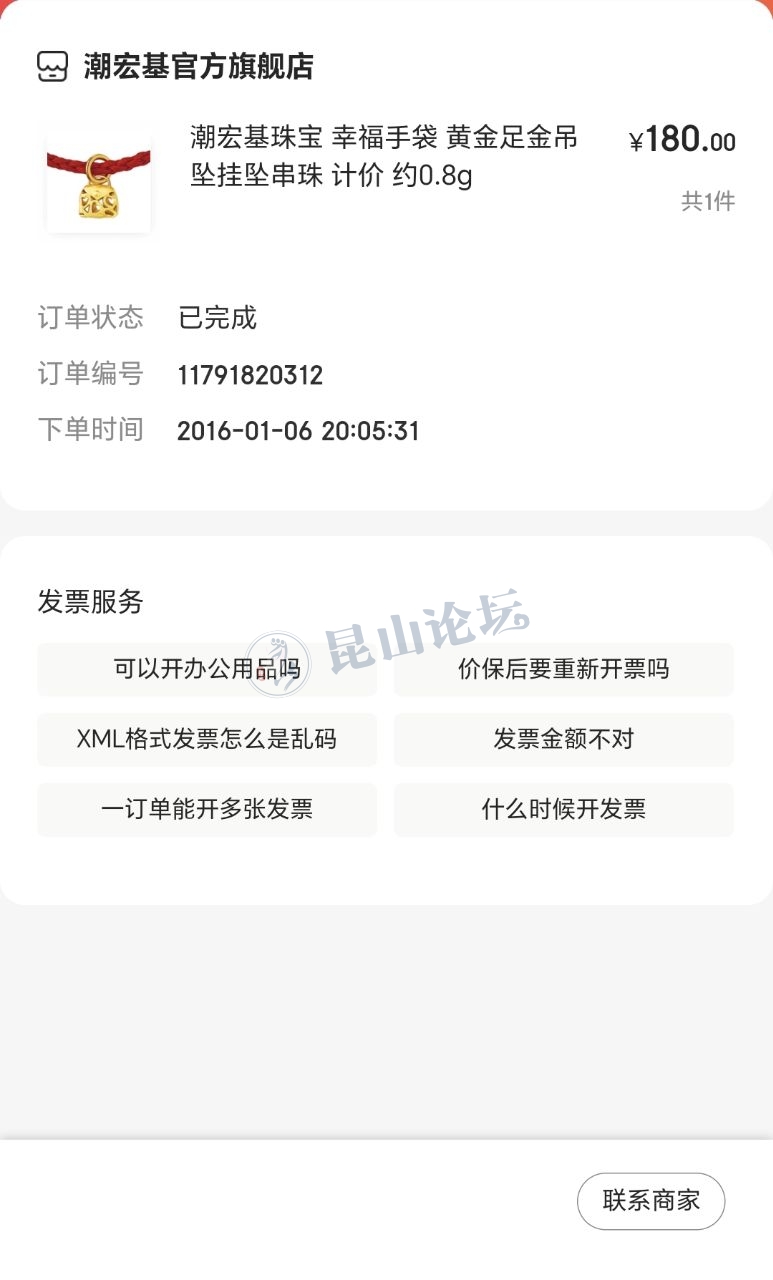Choose XML格式发票怎么是乱码 question
This screenshot has width=773, height=1280.
(207, 739)
